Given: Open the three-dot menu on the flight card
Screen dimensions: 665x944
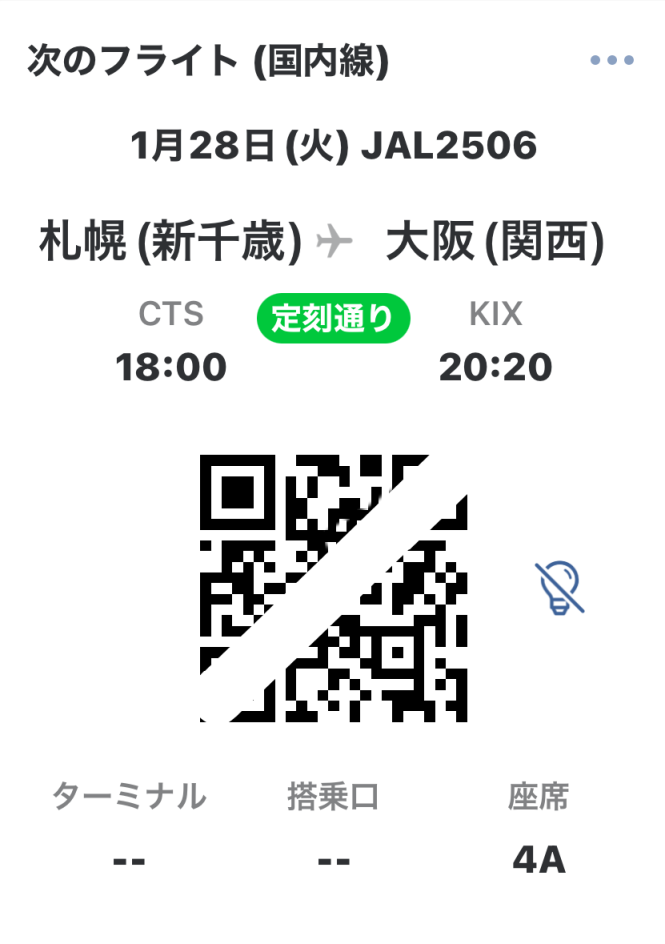Looking at the screenshot, I should (x=611, y=61).
